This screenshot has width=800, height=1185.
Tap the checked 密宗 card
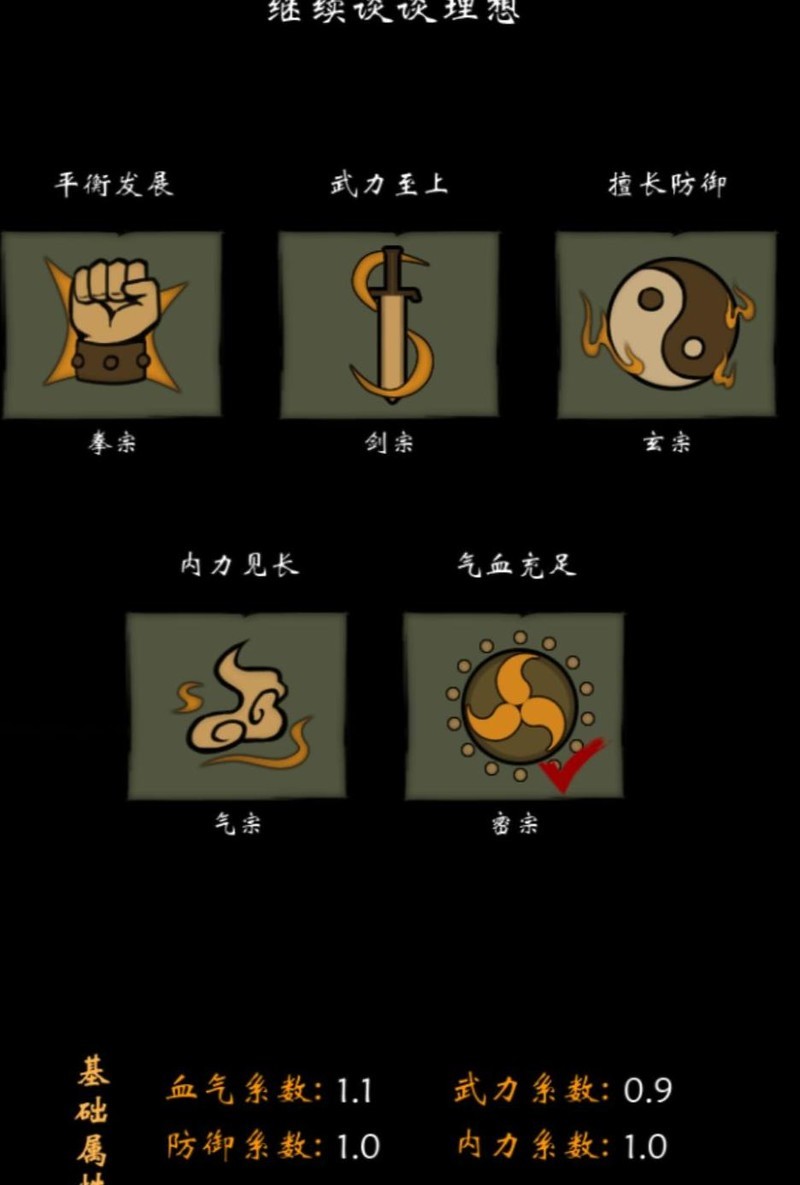point(514,705)
